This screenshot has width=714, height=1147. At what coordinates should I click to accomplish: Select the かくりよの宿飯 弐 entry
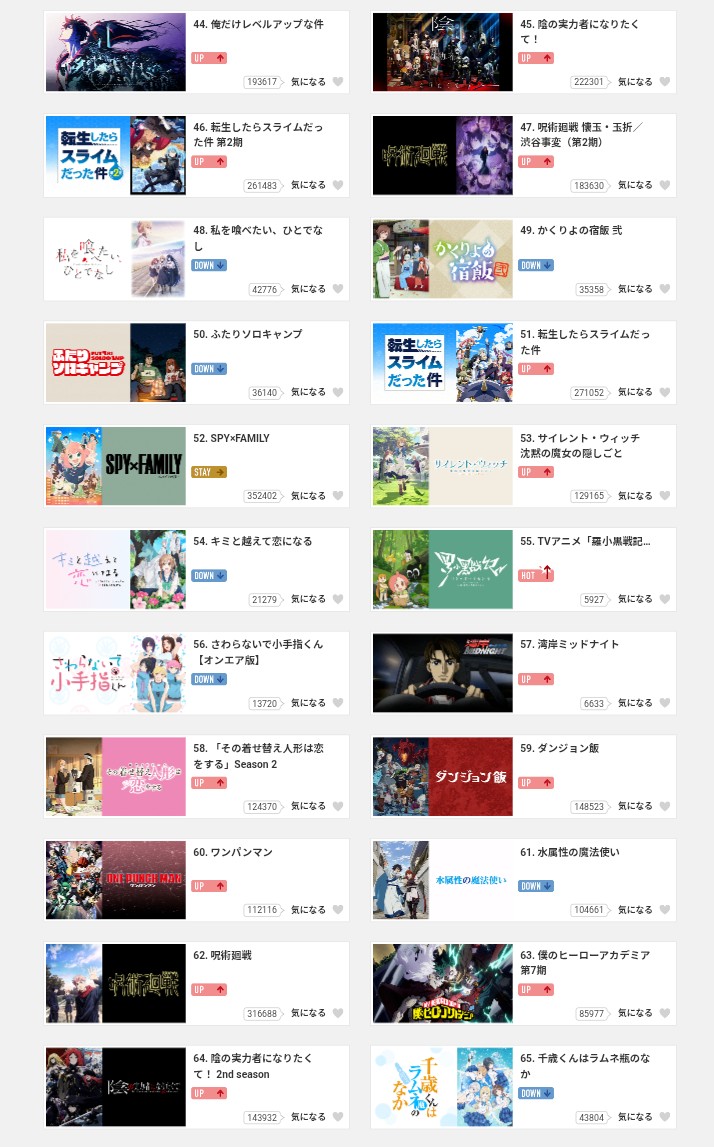(571, 231)
